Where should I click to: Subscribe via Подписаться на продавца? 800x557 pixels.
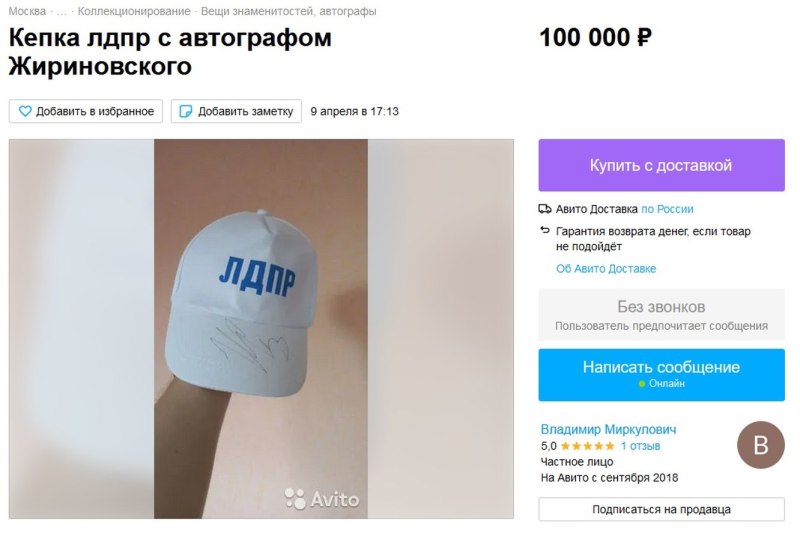[x=661, y=509]
